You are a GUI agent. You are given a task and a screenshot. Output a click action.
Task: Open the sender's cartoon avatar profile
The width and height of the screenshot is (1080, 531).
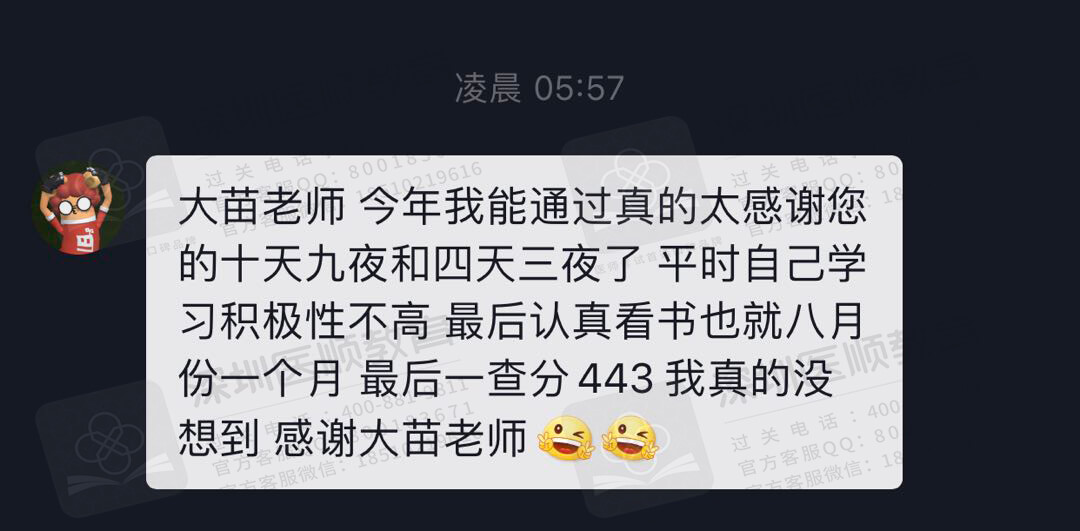78,209
